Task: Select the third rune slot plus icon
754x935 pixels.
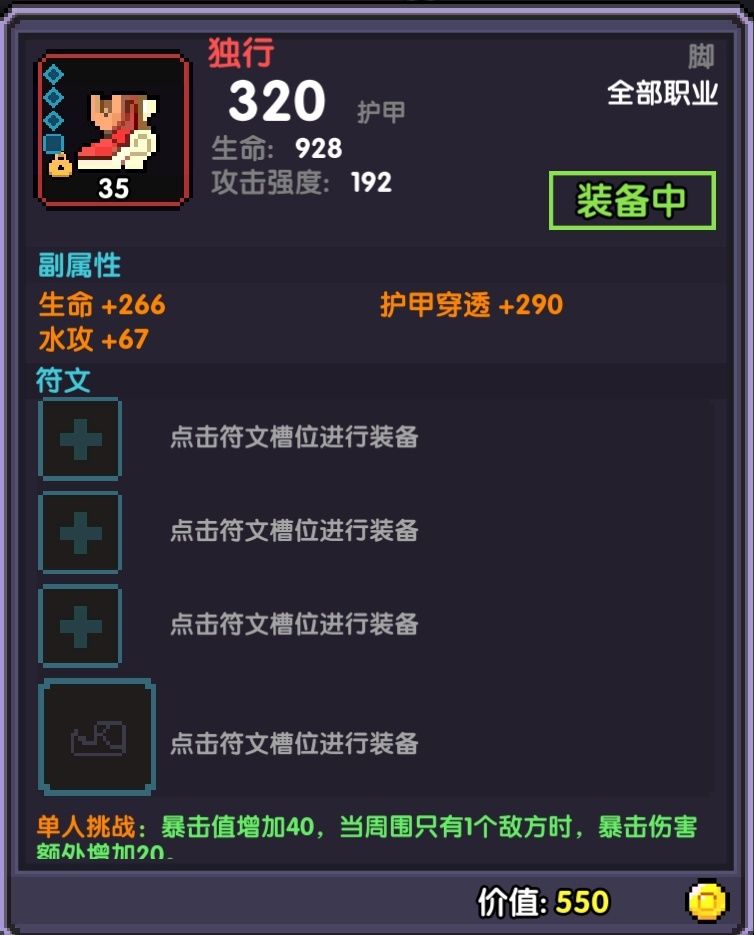Action: [x=79, y=625]
